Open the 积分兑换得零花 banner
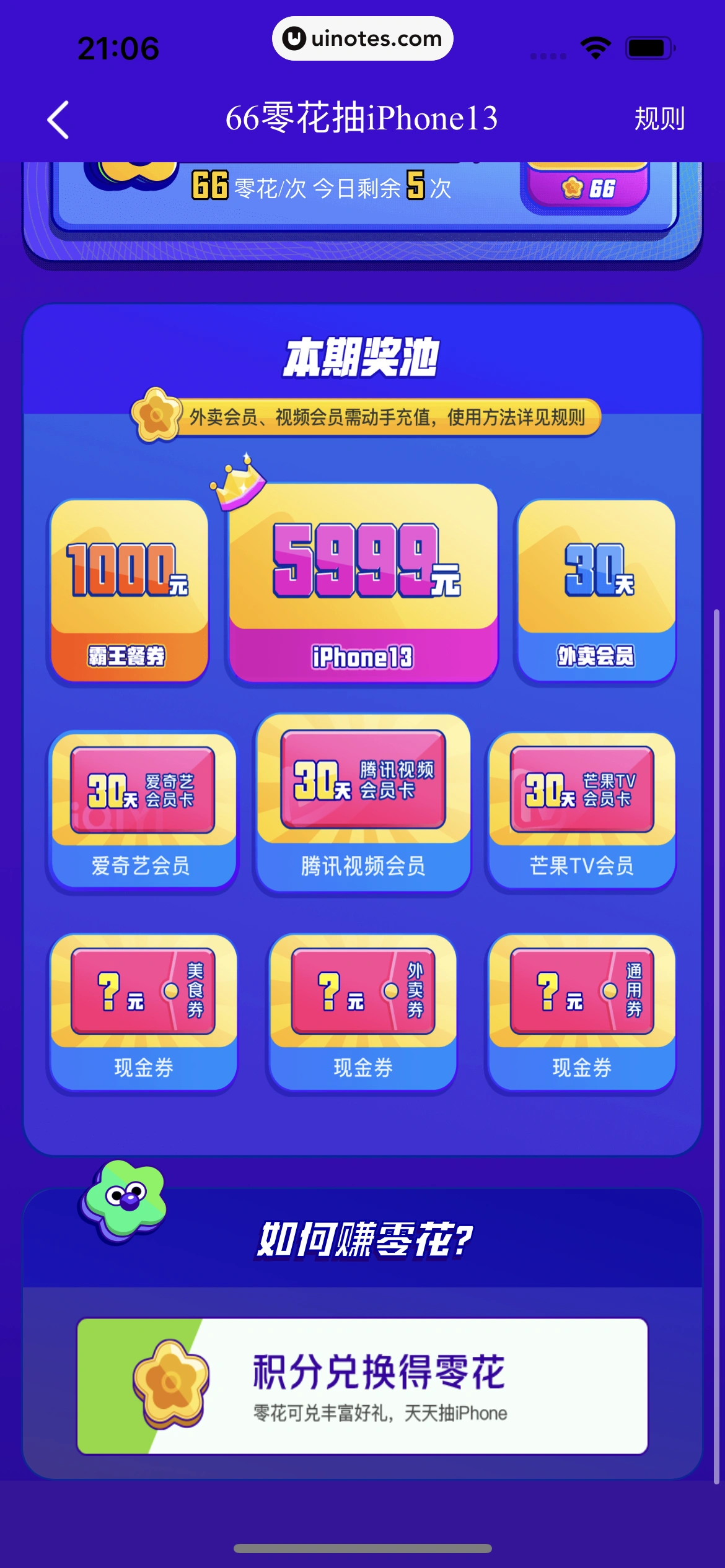This screenshot has height=1568, width=725. coord(362,1386)
